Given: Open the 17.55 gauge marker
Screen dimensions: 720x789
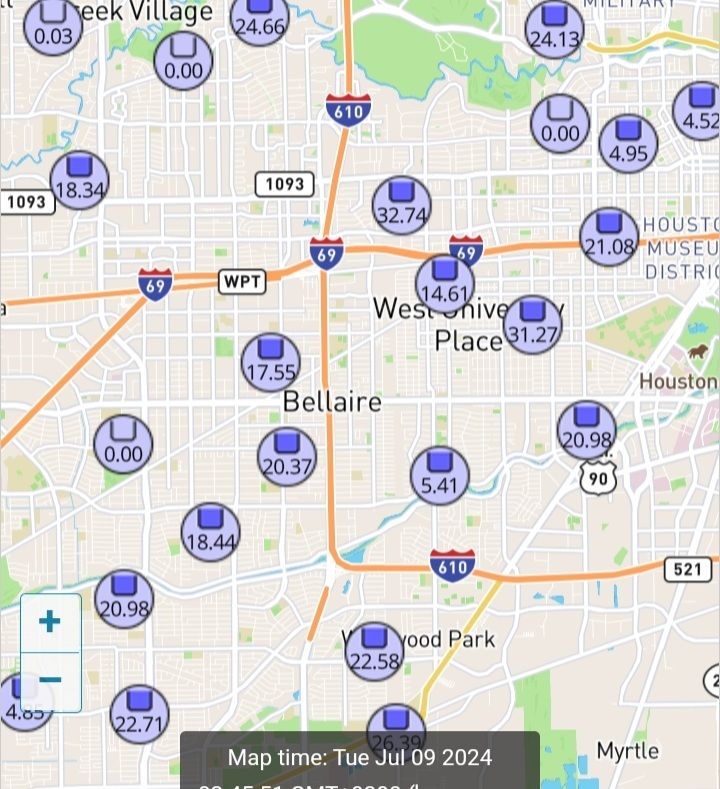Looking at the screenshot, I should [x=270, y=362].
